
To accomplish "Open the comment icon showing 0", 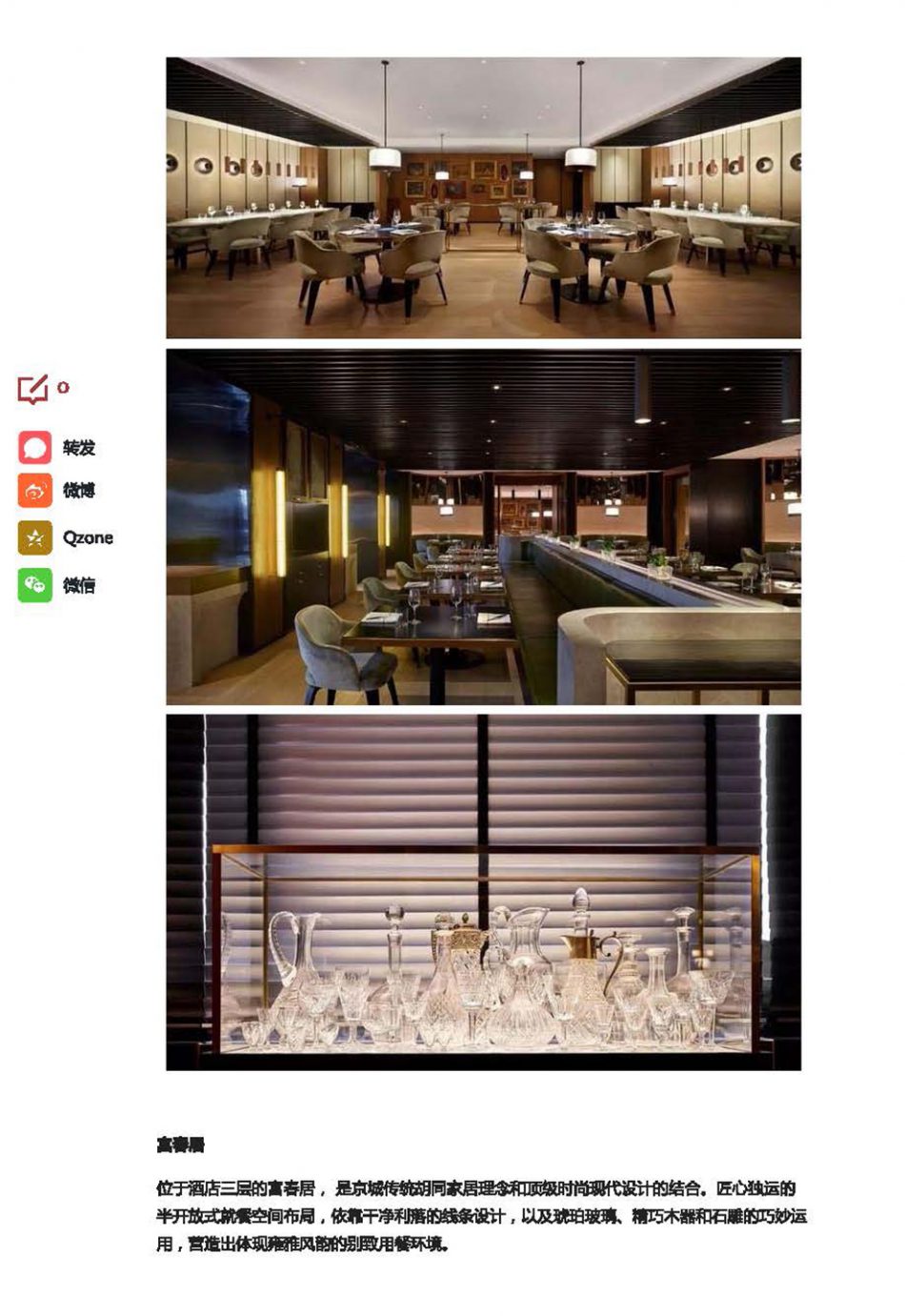I will [x=33, y=389].
